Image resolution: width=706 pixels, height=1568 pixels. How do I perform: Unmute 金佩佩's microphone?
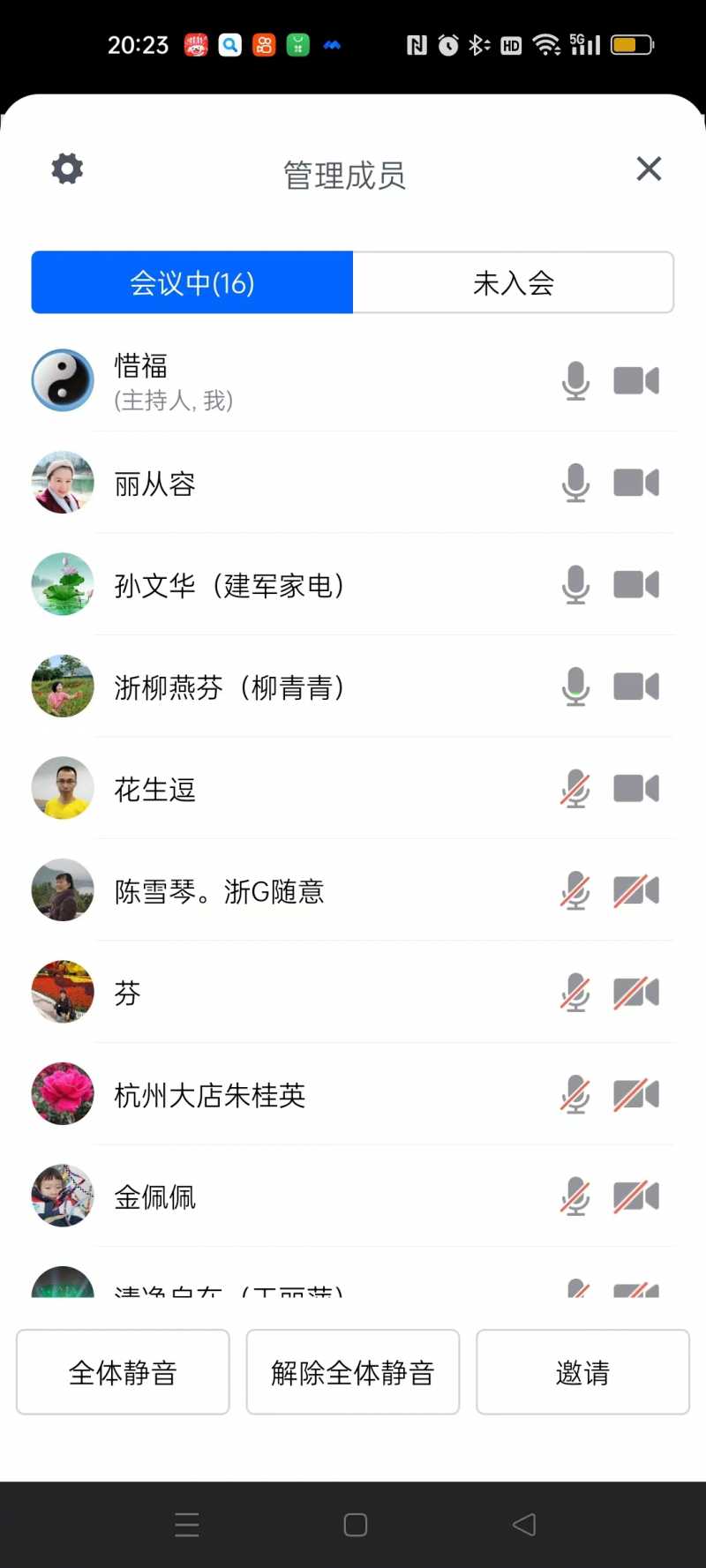[575, 1197]
